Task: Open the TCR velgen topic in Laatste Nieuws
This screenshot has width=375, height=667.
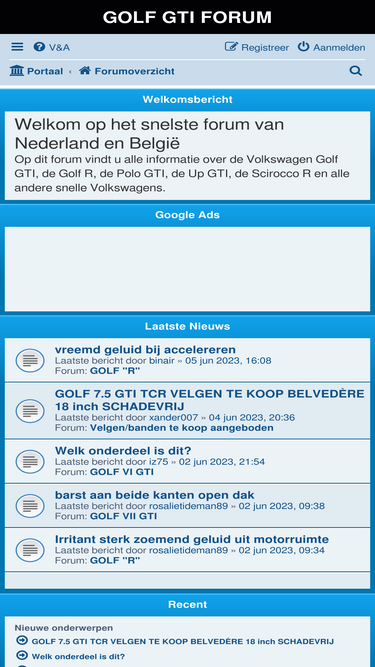Action: (209, 400)
